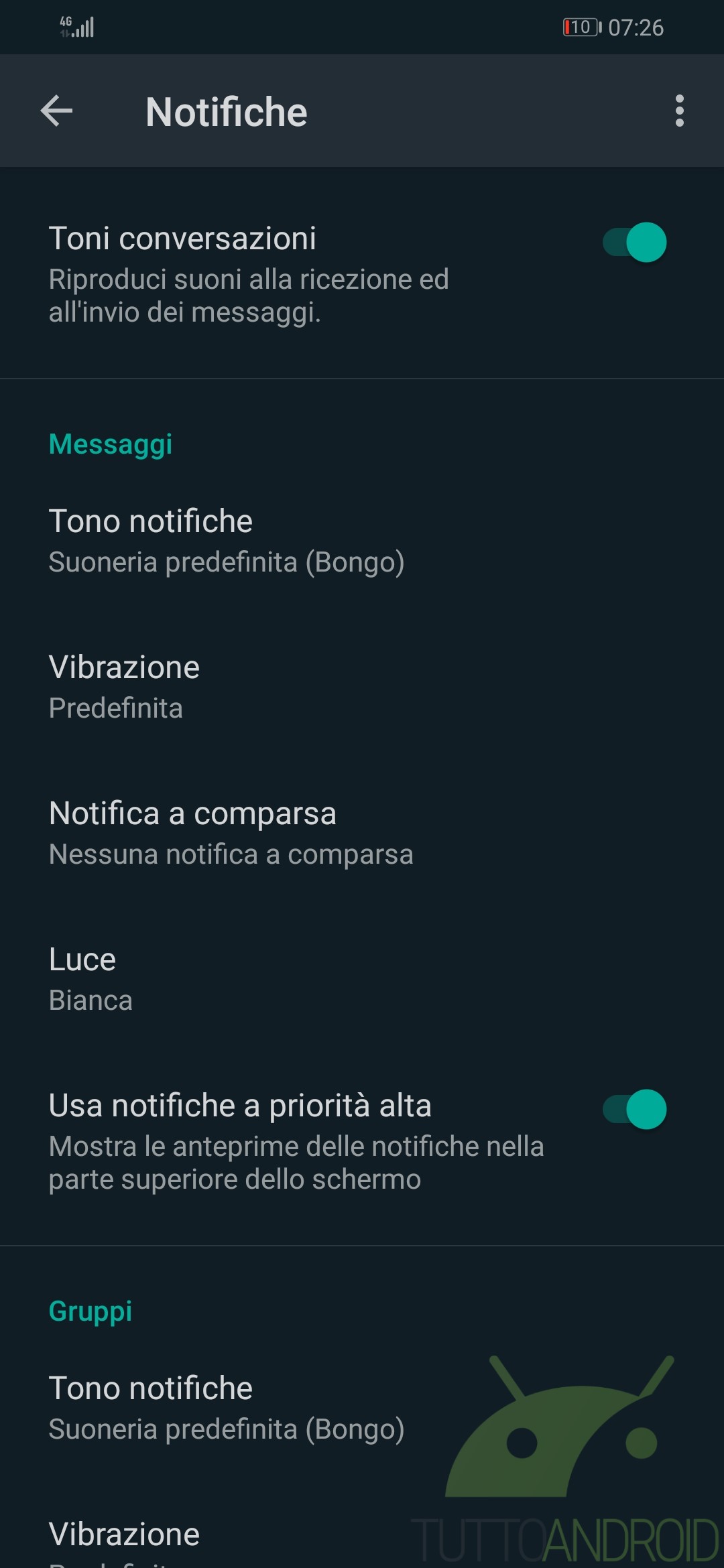
Task: Go back from the Notifiche screen
Action: [56, 111]
